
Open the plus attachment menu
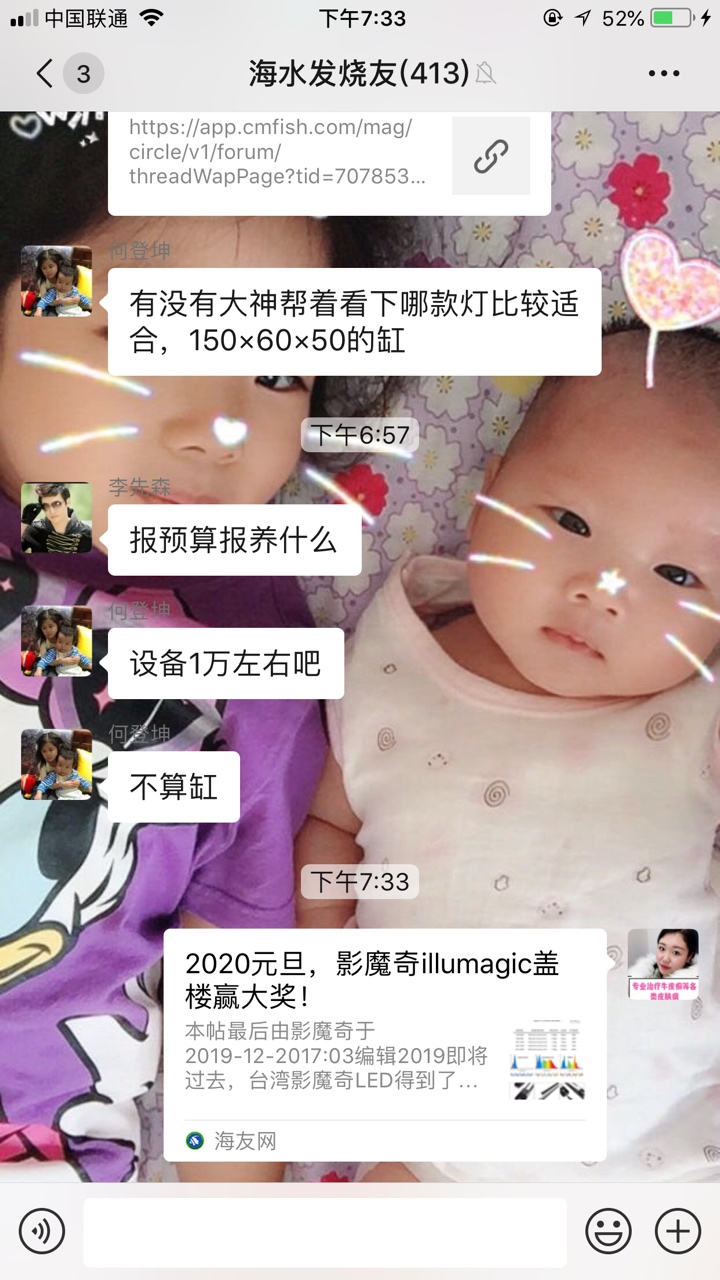677,1230
